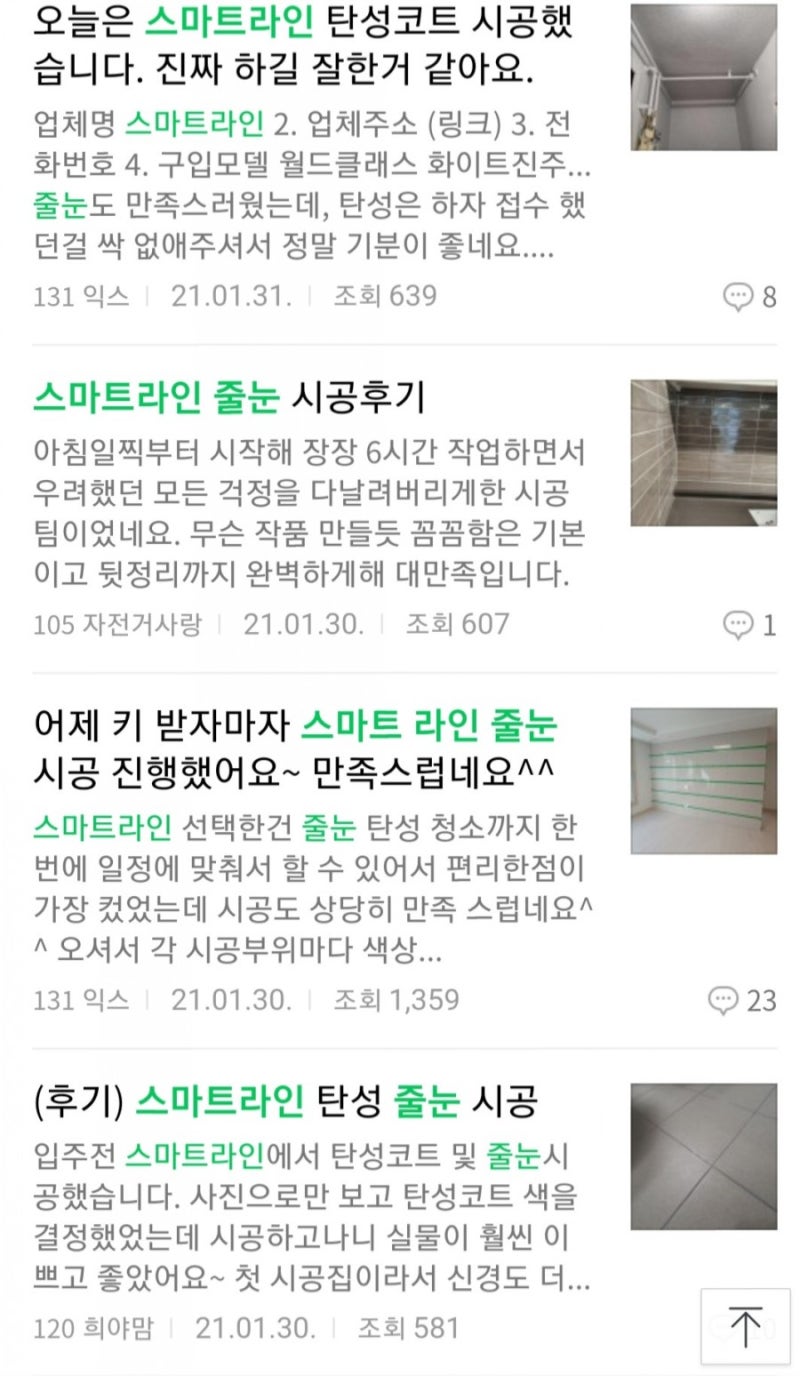800x1376 pixels.
Task: View the 23 comments on the 키 받자마자 post
Action: 741,1000
